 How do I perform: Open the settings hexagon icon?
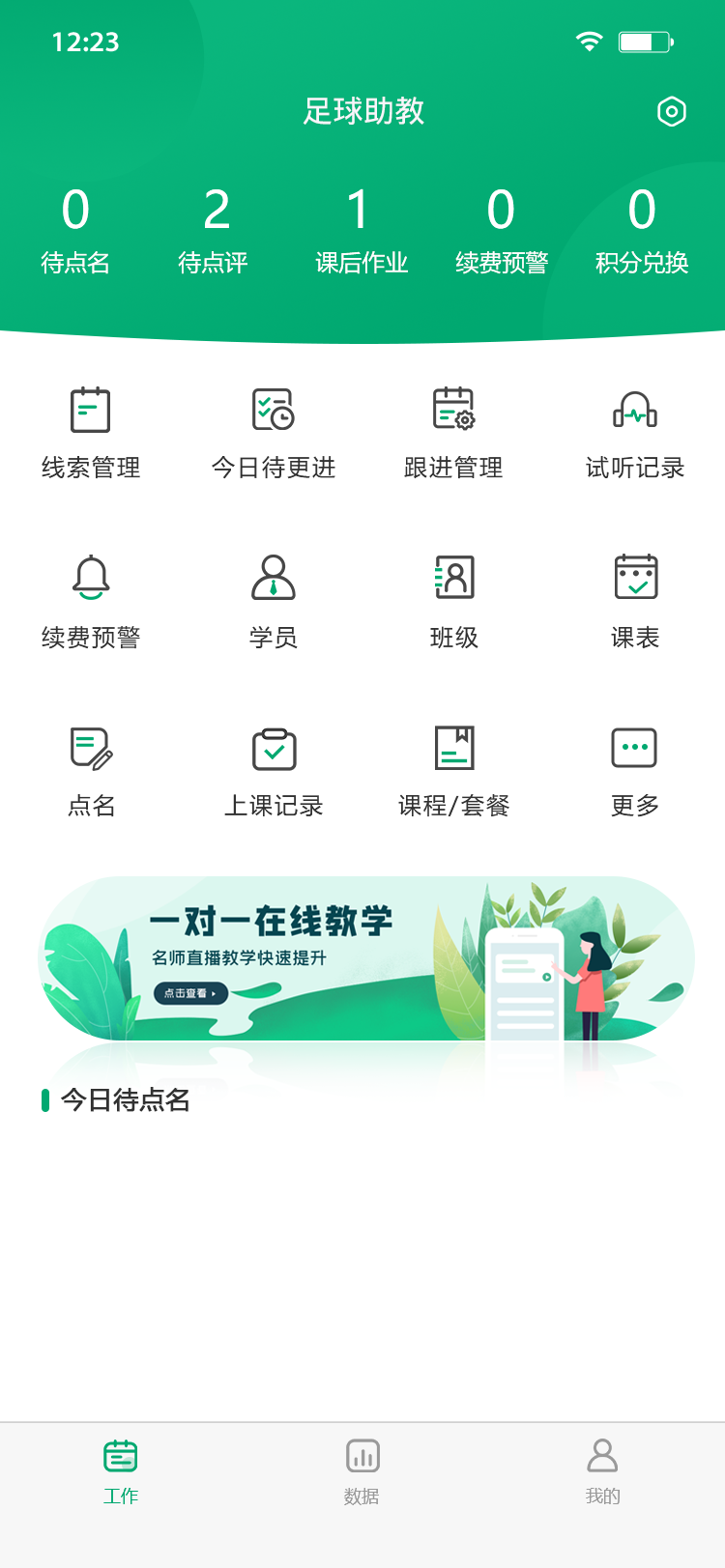pyautogui.click(x=671, y=111)
